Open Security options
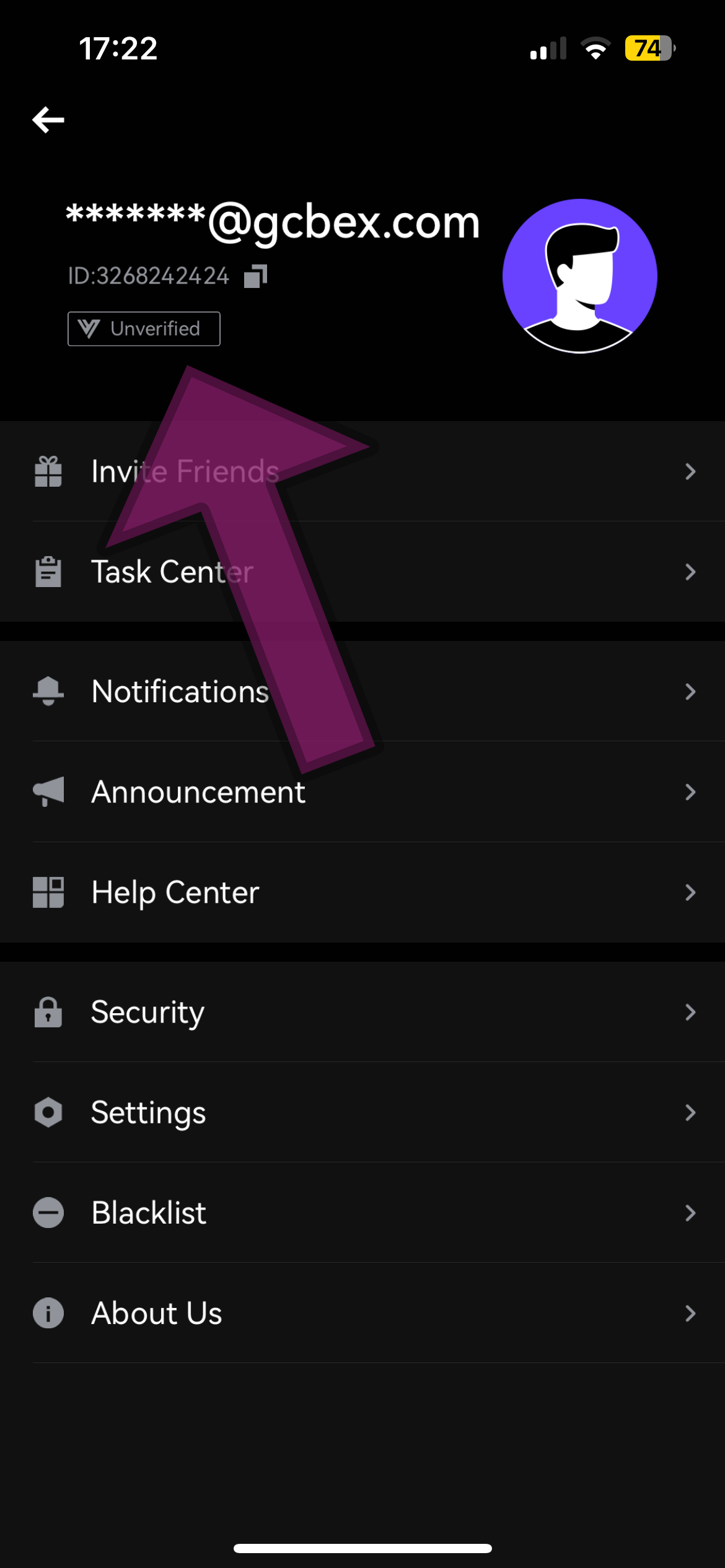Viewport: 725px width, 1568px height. click(362, 1012)
